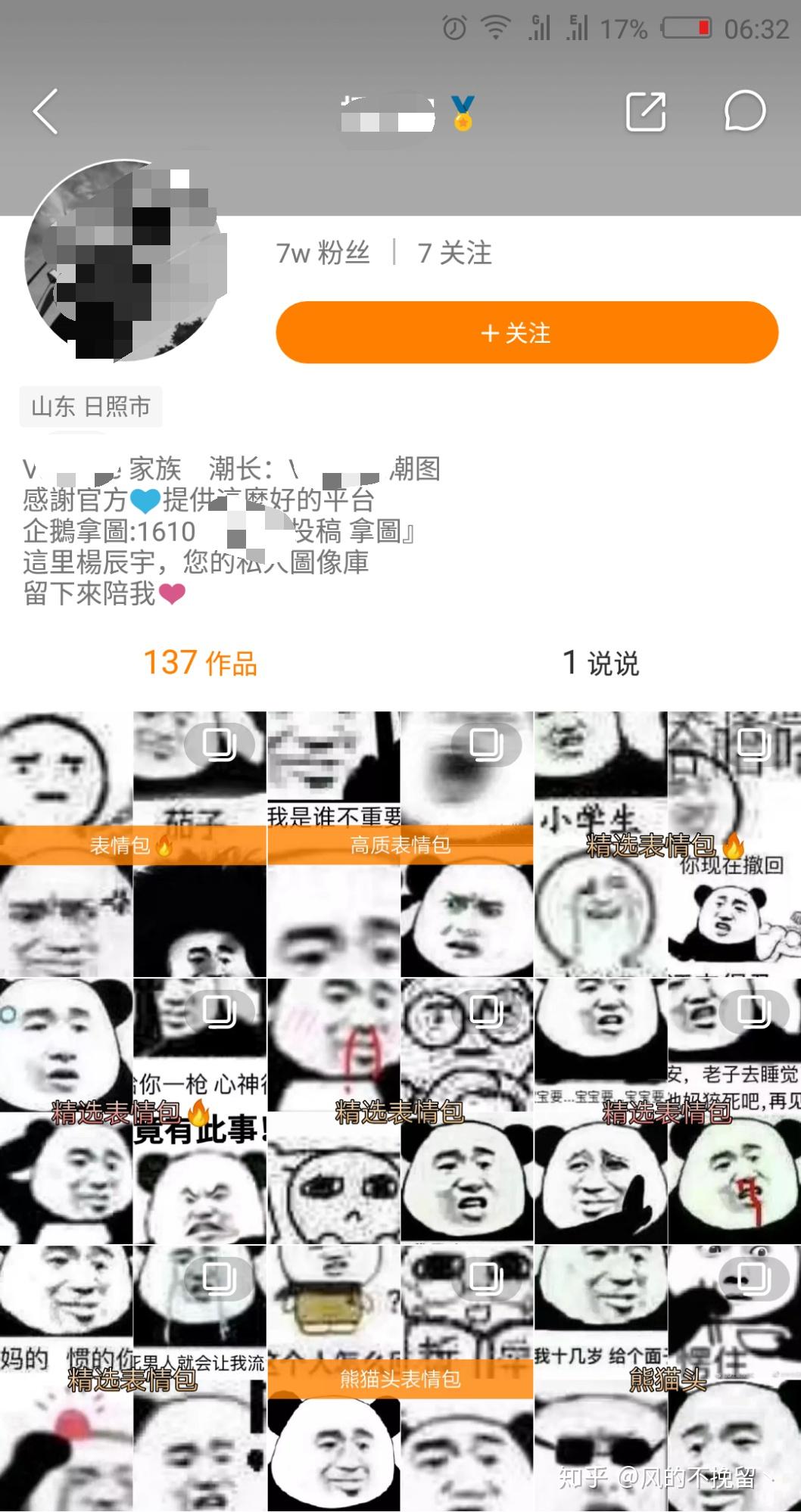This screenshot has width=801, height=1512.
Task: Open the chat message icon
Action: (x=744, y=112)
